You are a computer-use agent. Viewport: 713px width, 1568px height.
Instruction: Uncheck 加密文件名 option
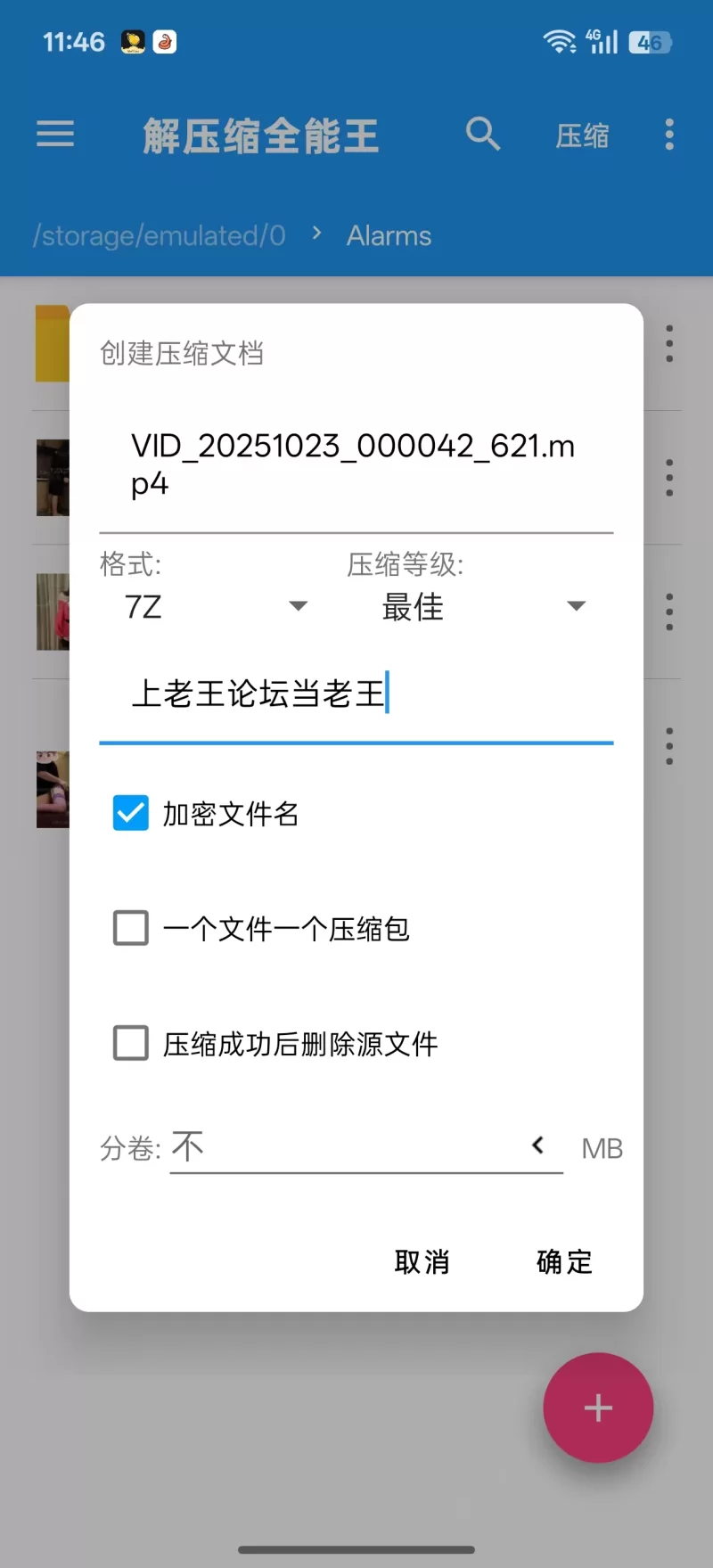[130, 812]
